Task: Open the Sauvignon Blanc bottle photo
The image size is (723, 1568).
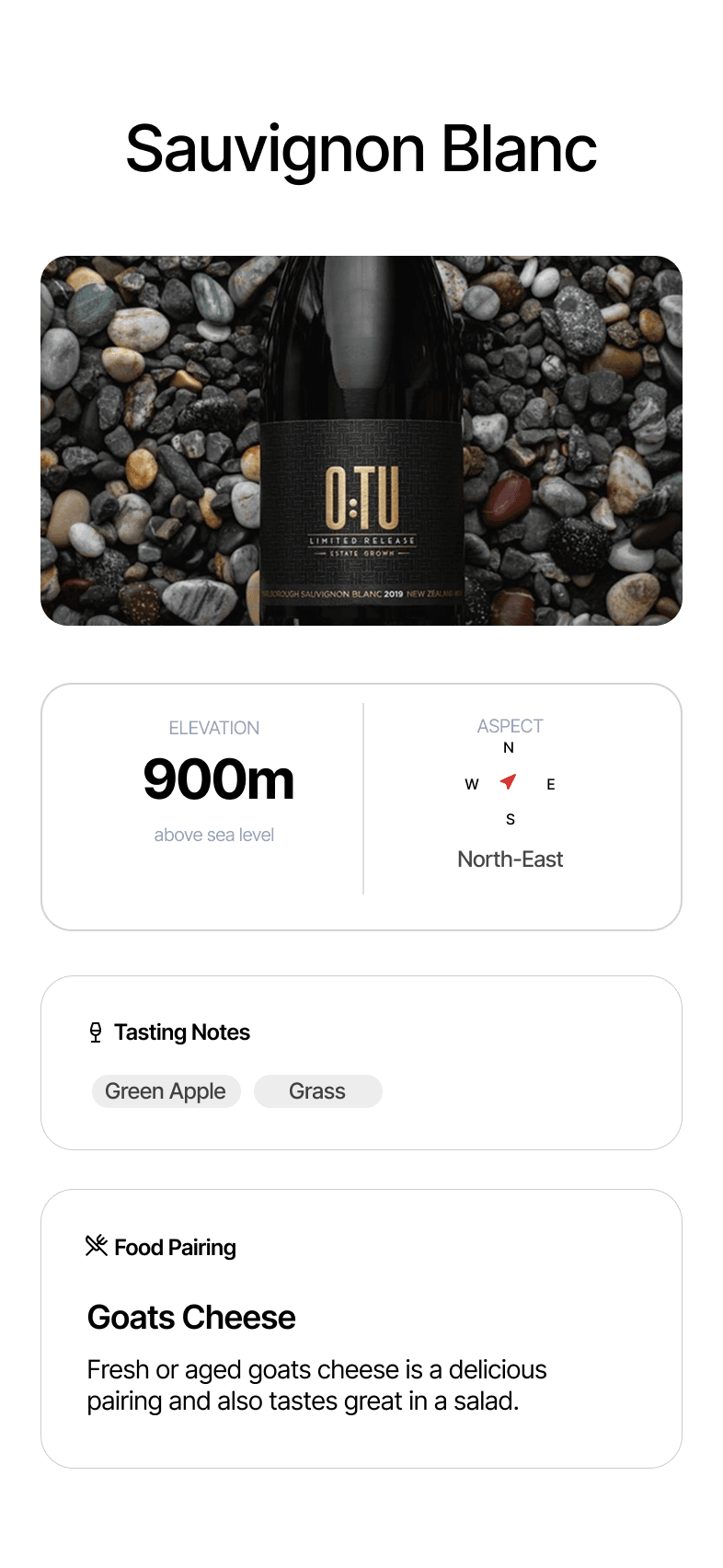Action: pyautogui.click(x=361, y=441)
